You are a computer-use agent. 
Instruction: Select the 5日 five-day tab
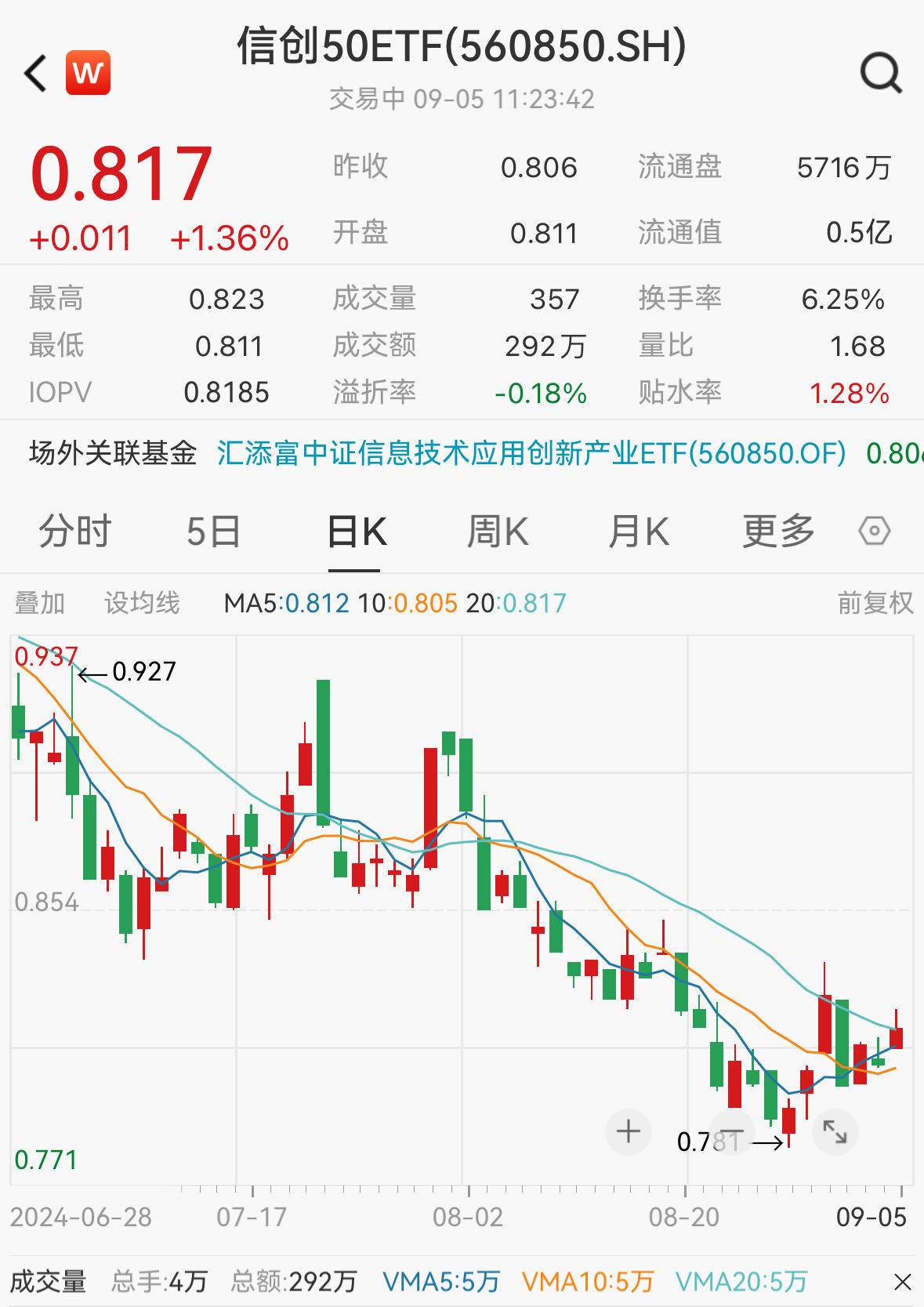(x=213, y=531)
